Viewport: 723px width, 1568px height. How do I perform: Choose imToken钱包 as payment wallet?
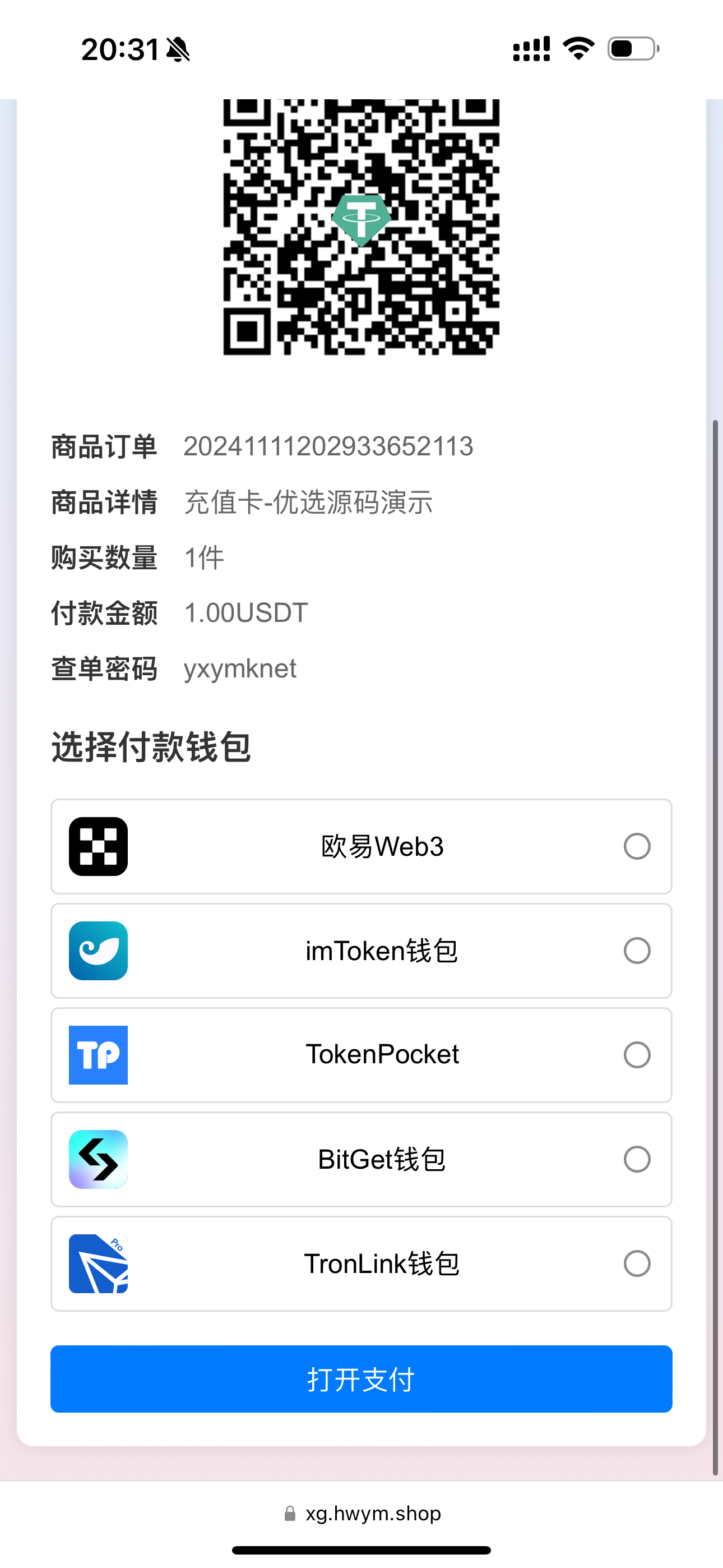(x=637, y=951)
